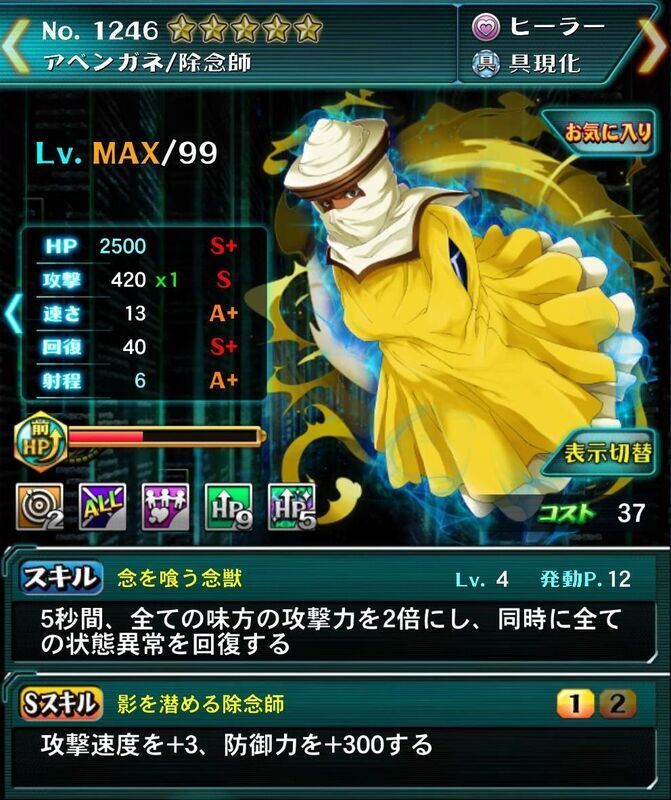The height and width of the screenshot is (800, 671).
Task: Open the HP 5 ability icon
Action: click(290, 507)
